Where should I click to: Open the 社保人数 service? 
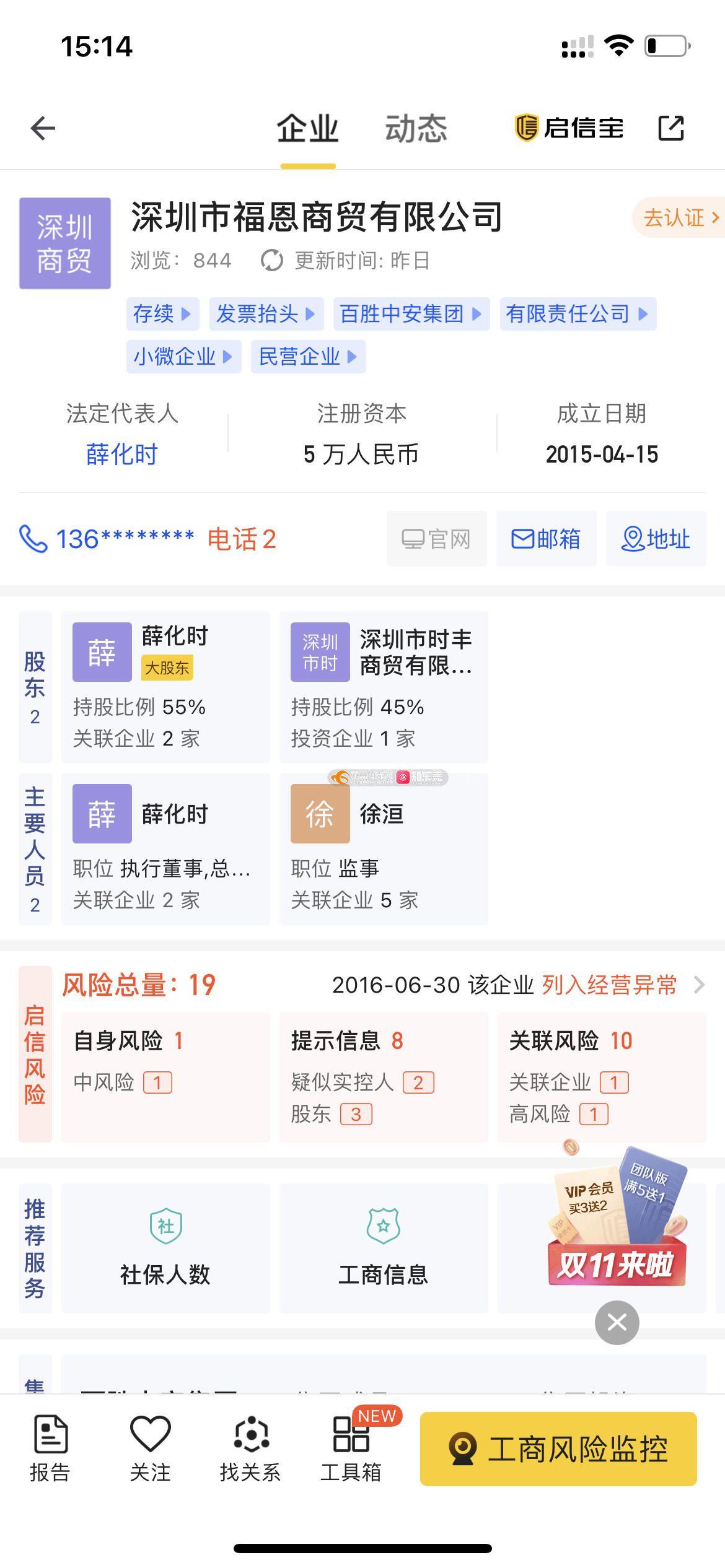pos(165,1248)
